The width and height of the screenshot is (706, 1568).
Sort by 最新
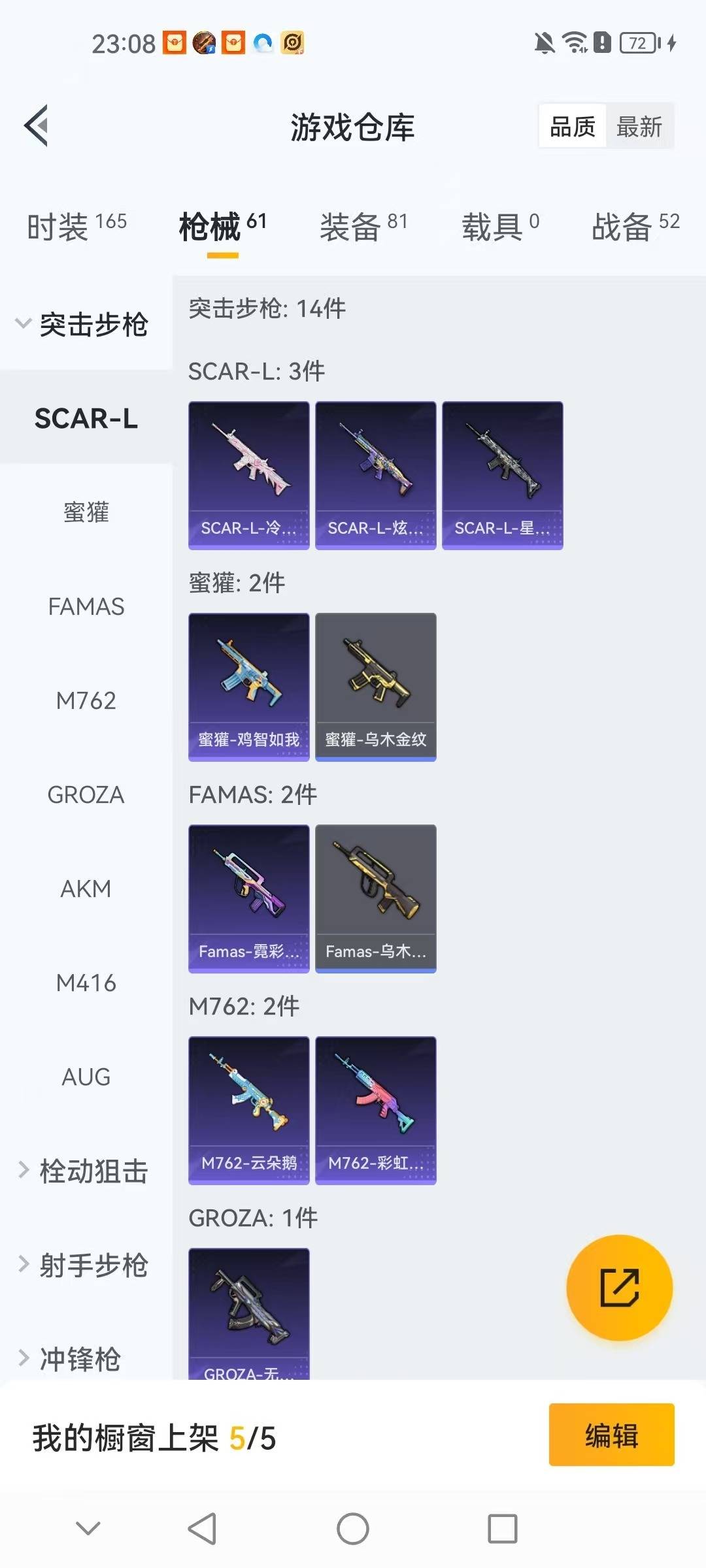[x=639, y=126]
